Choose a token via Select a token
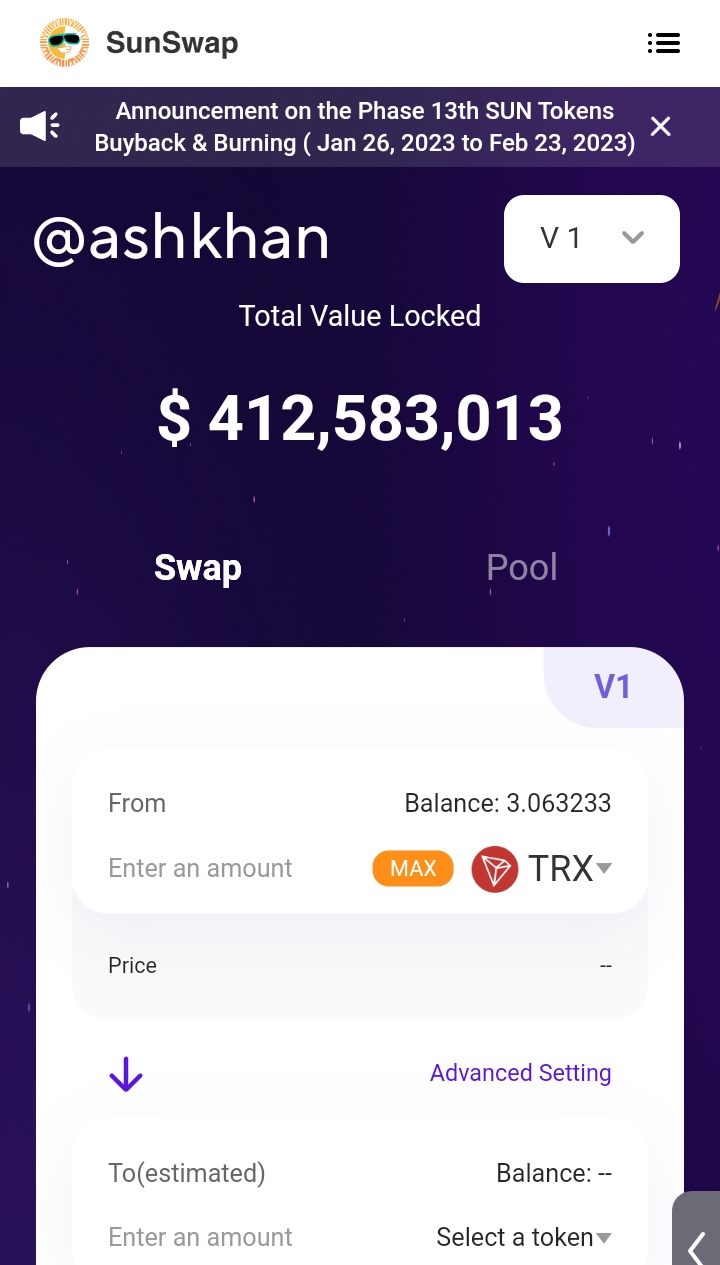 point(523,1237)
